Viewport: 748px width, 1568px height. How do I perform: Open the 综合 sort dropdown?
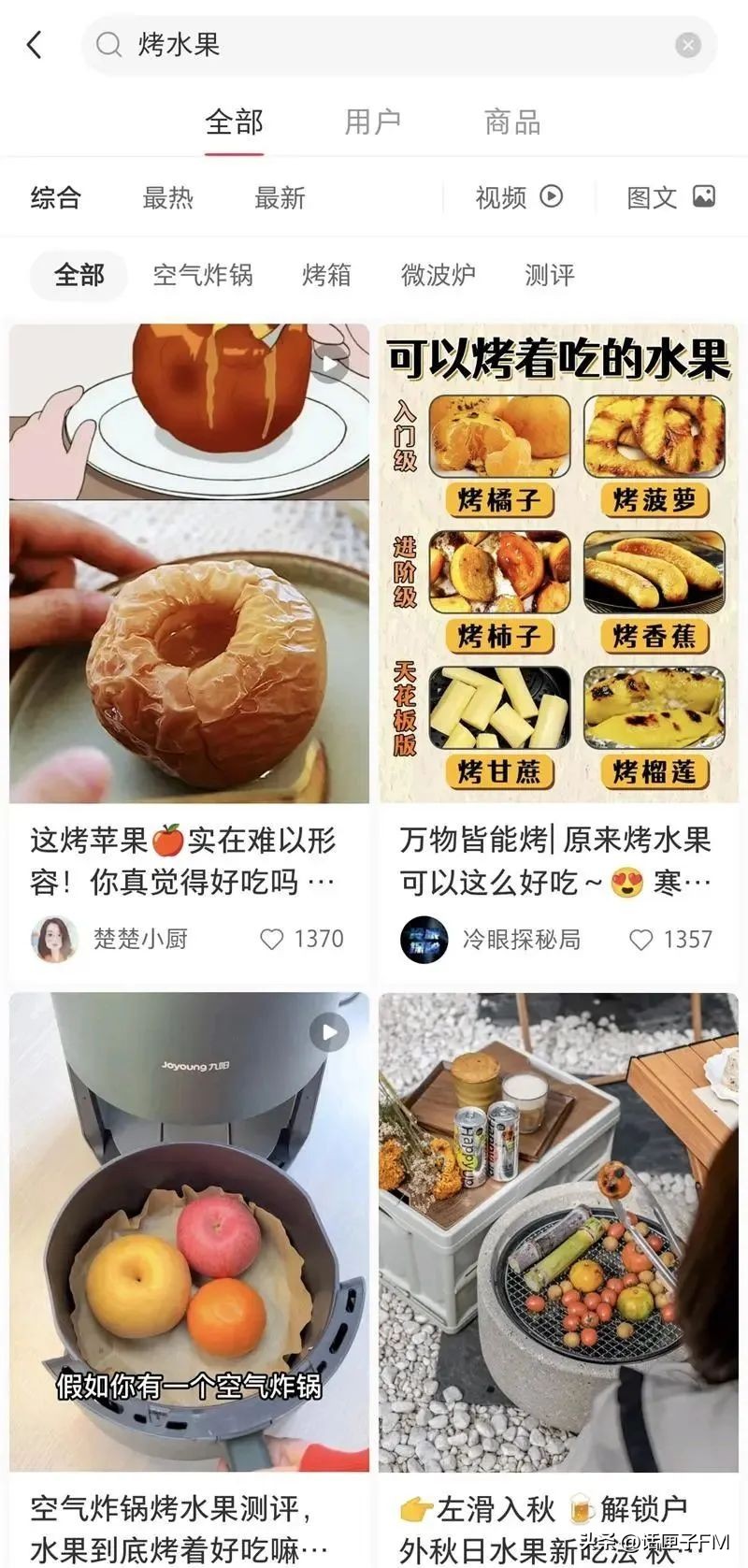point(57,197)
